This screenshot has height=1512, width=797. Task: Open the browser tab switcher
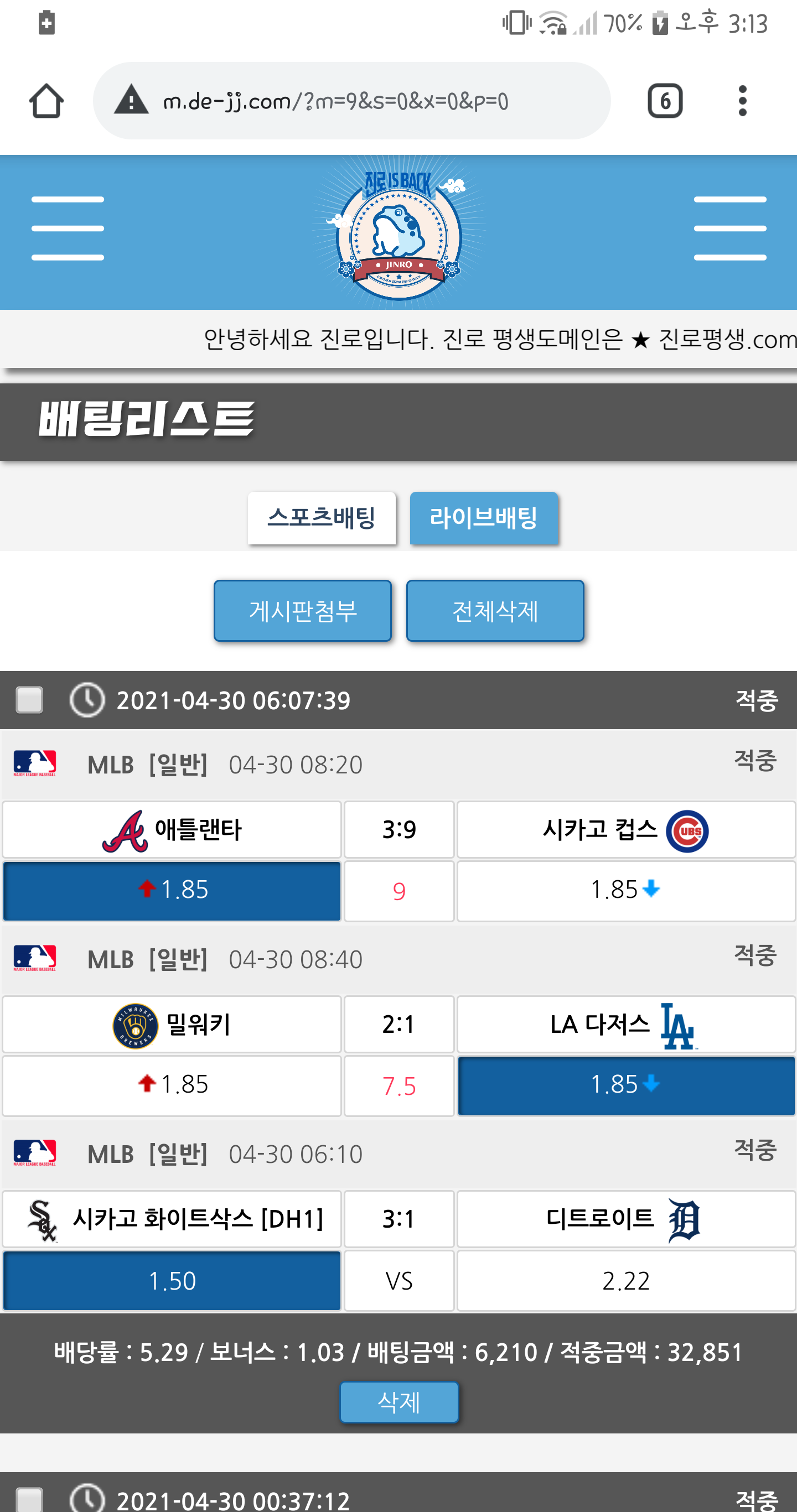point(664,101)
